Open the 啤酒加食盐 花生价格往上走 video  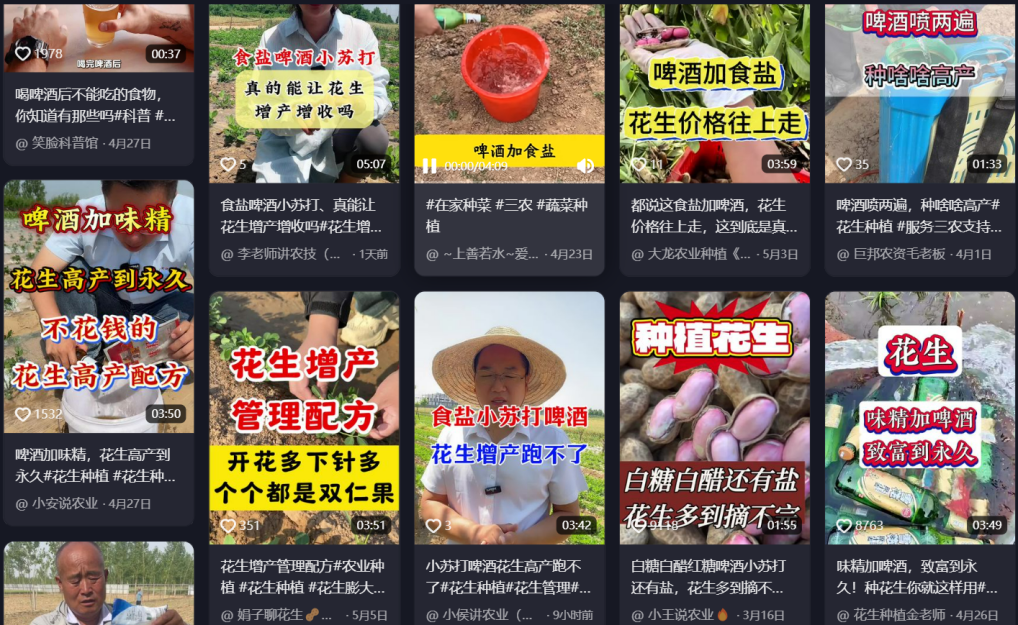coord(714,92)
